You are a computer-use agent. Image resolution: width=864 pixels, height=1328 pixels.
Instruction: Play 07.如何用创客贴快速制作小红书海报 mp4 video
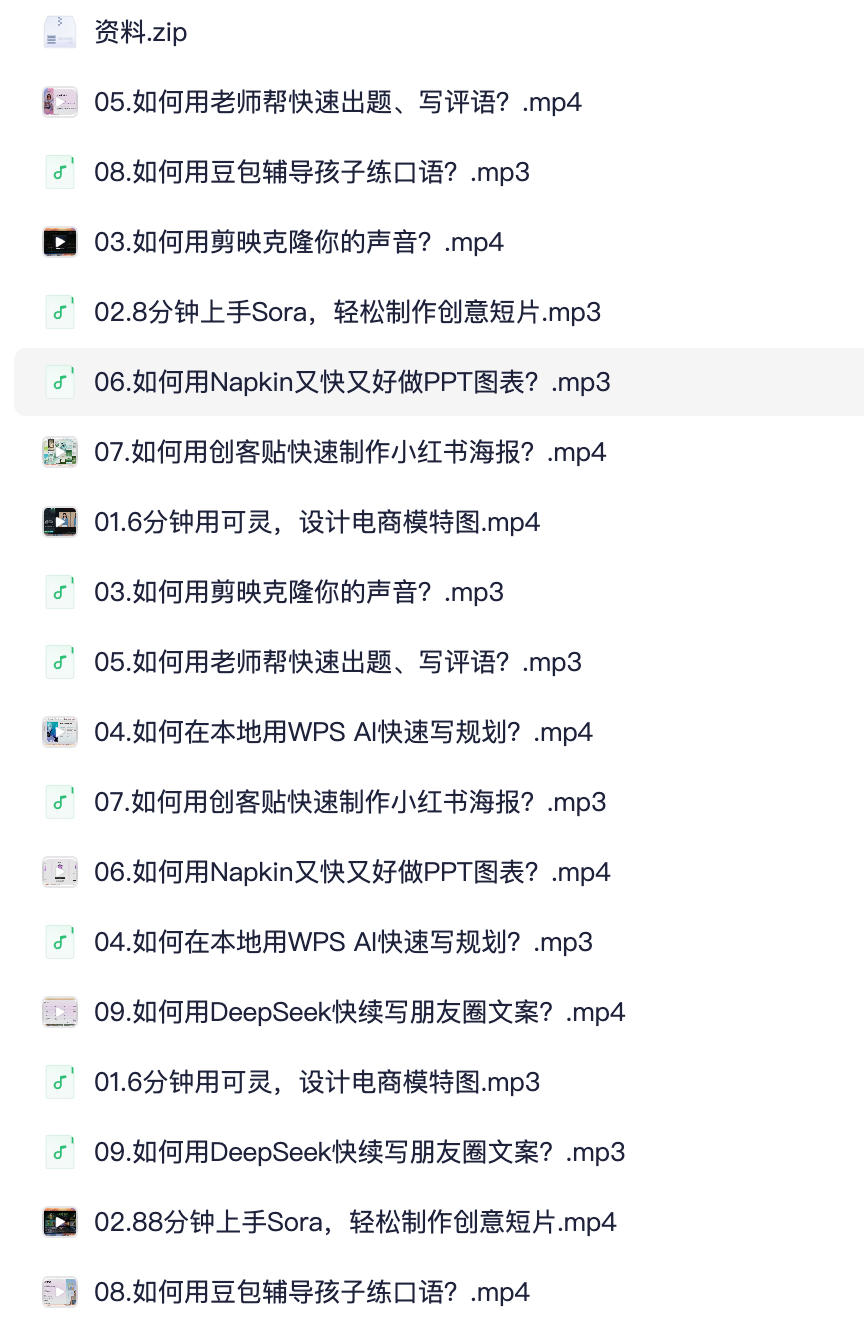(349, 452)
